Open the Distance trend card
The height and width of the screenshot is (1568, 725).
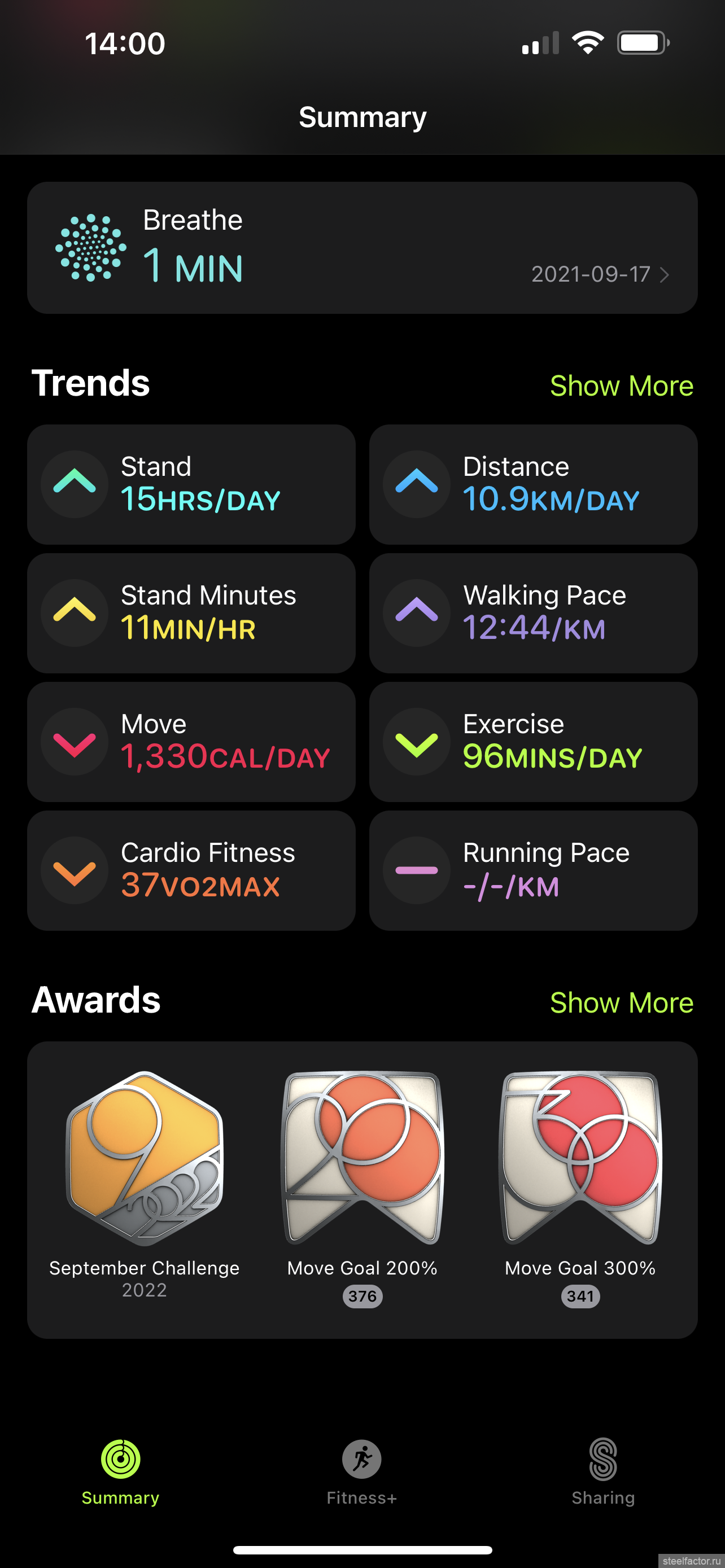point(532,484)
